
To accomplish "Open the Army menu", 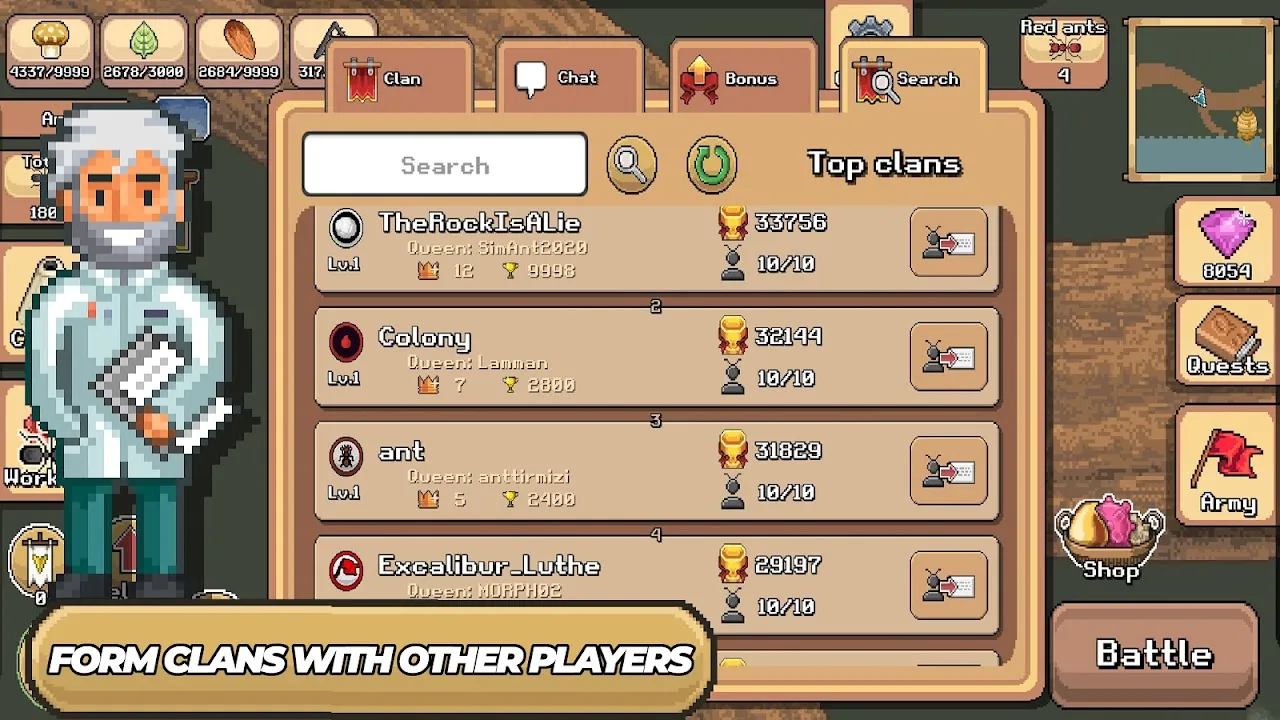I will coord(1226,468).
